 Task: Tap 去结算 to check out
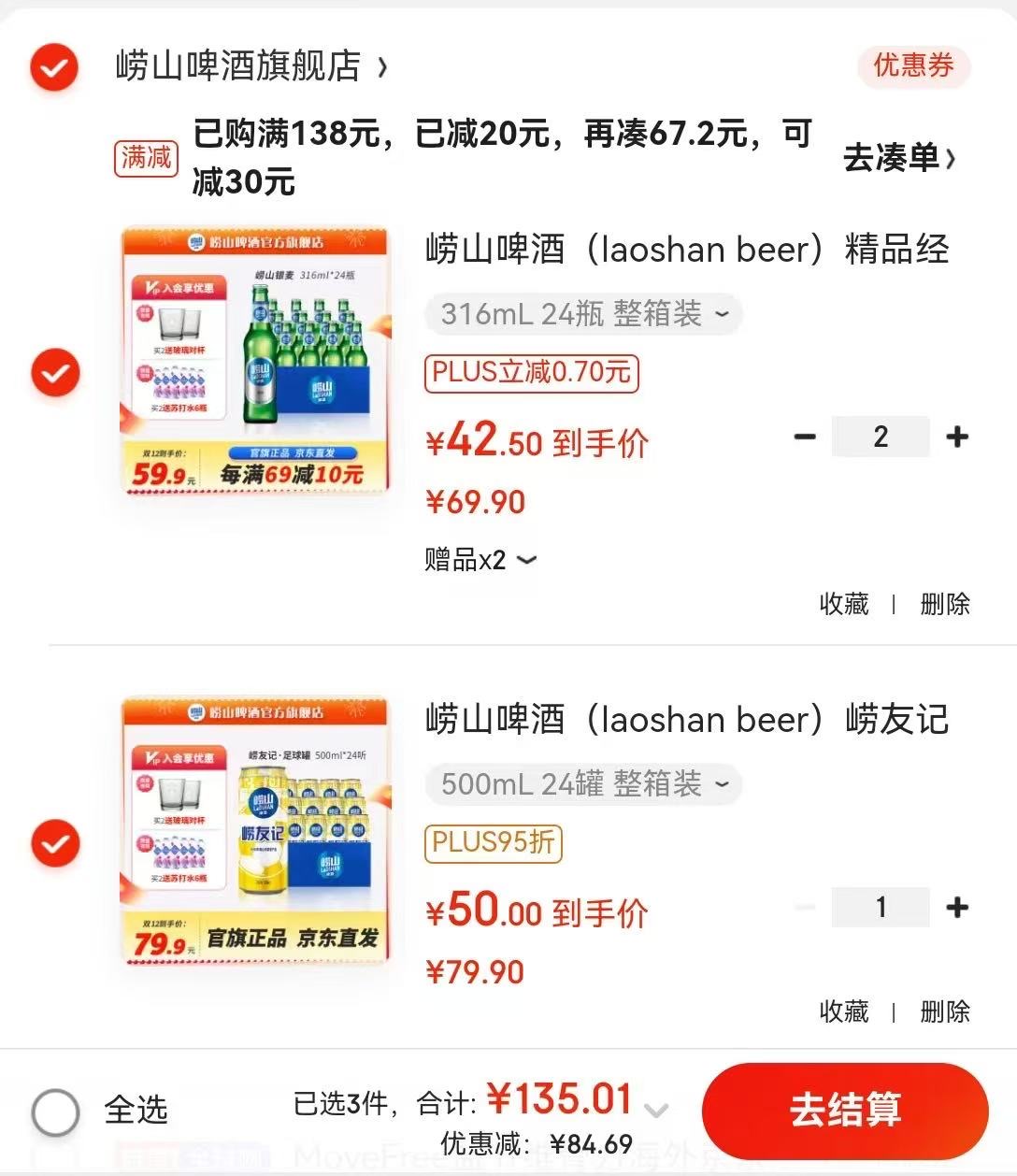pos(845,1111)
